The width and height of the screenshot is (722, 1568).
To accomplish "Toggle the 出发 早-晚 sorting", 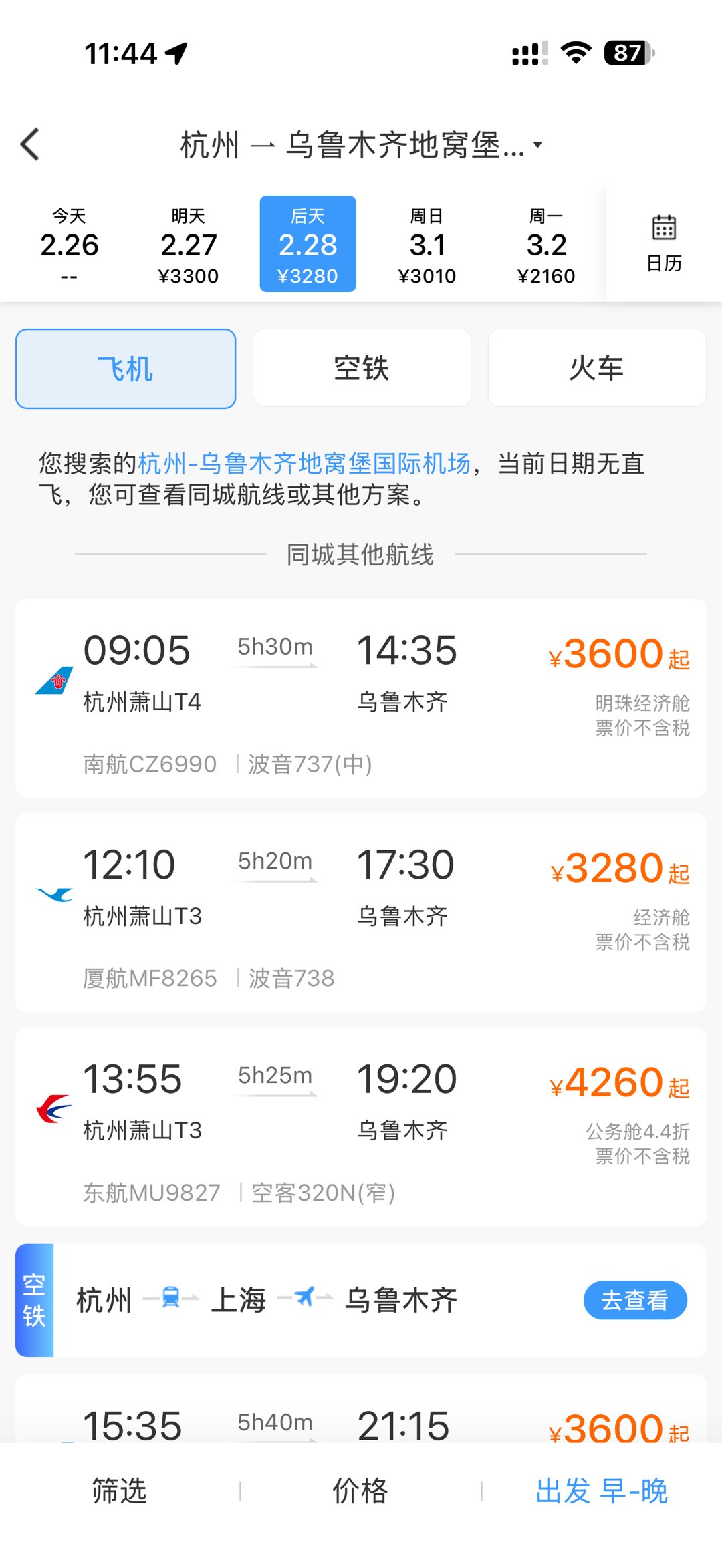I will [x=601, y=1491].
